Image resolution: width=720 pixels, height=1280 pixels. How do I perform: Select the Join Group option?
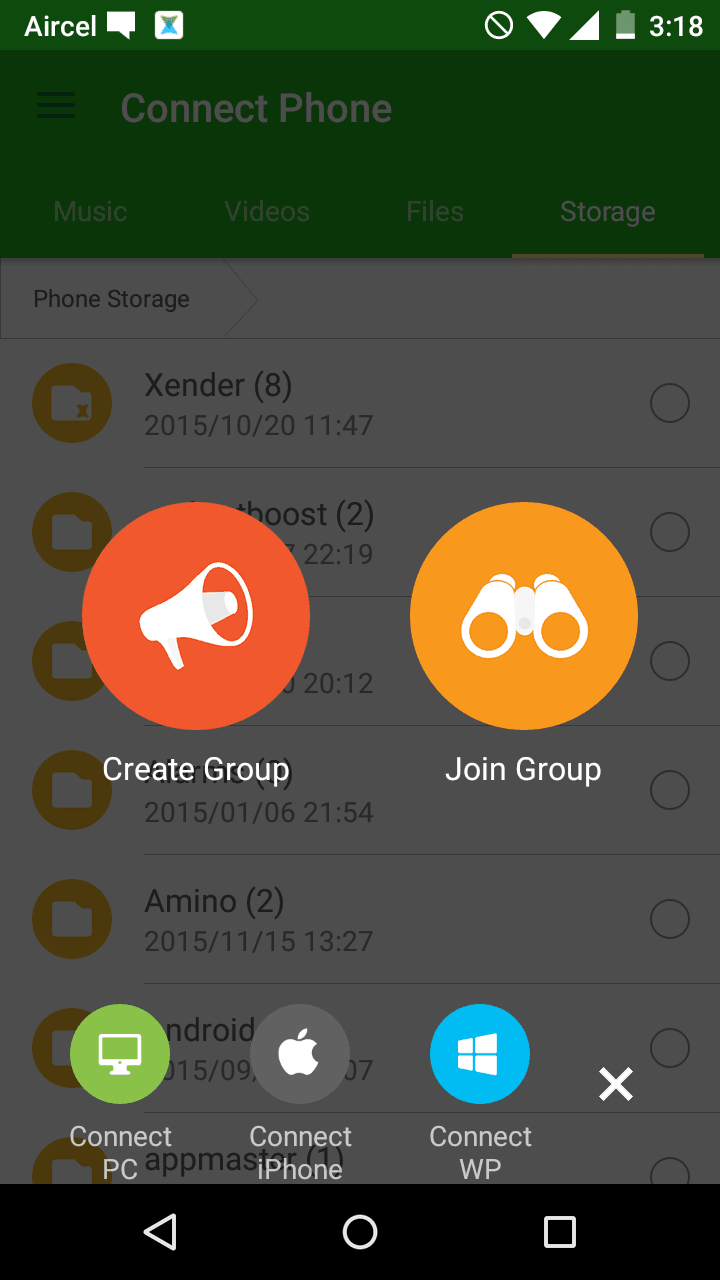[x=523, y=616]
